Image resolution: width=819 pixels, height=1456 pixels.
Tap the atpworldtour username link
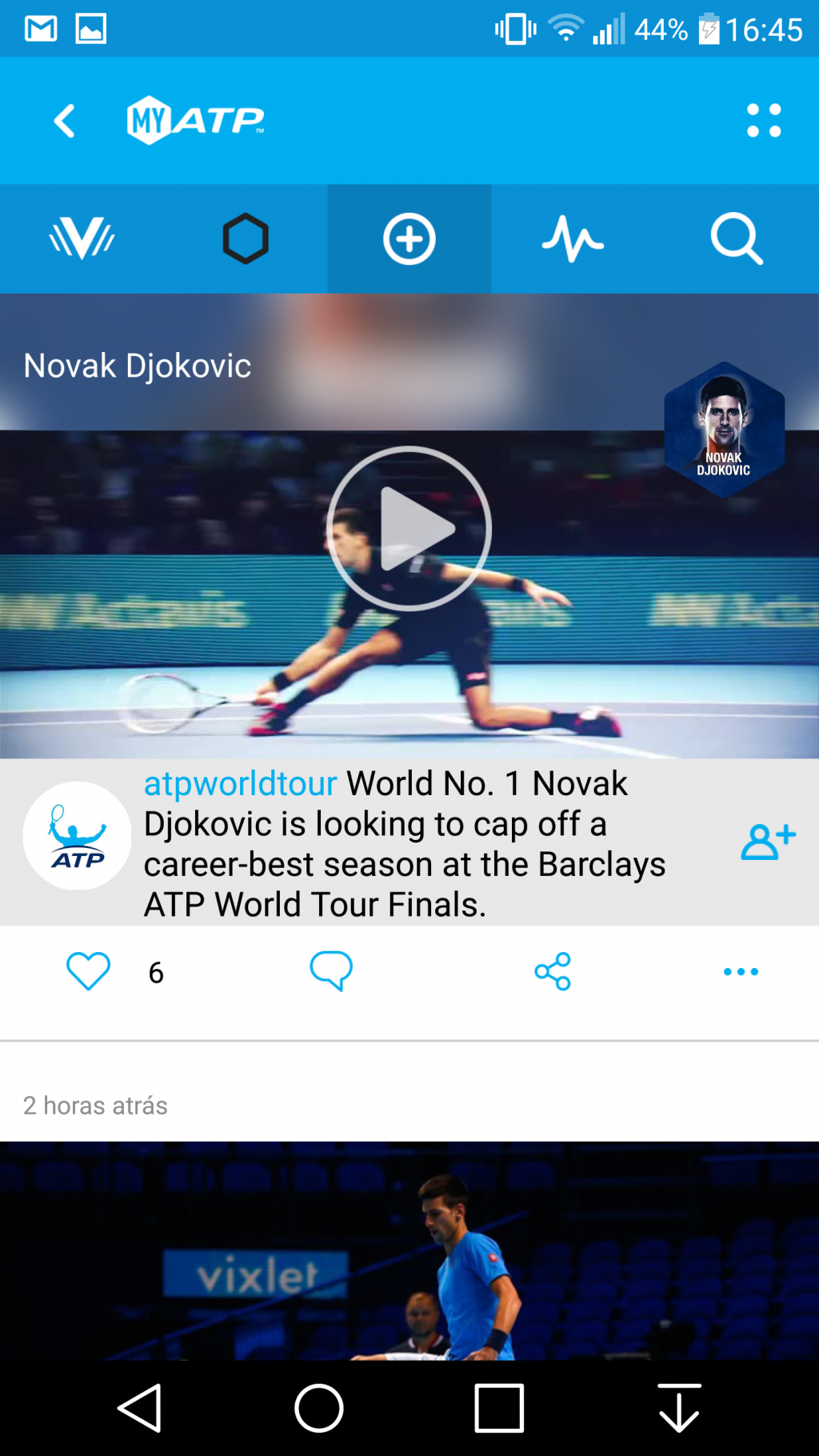240,784
